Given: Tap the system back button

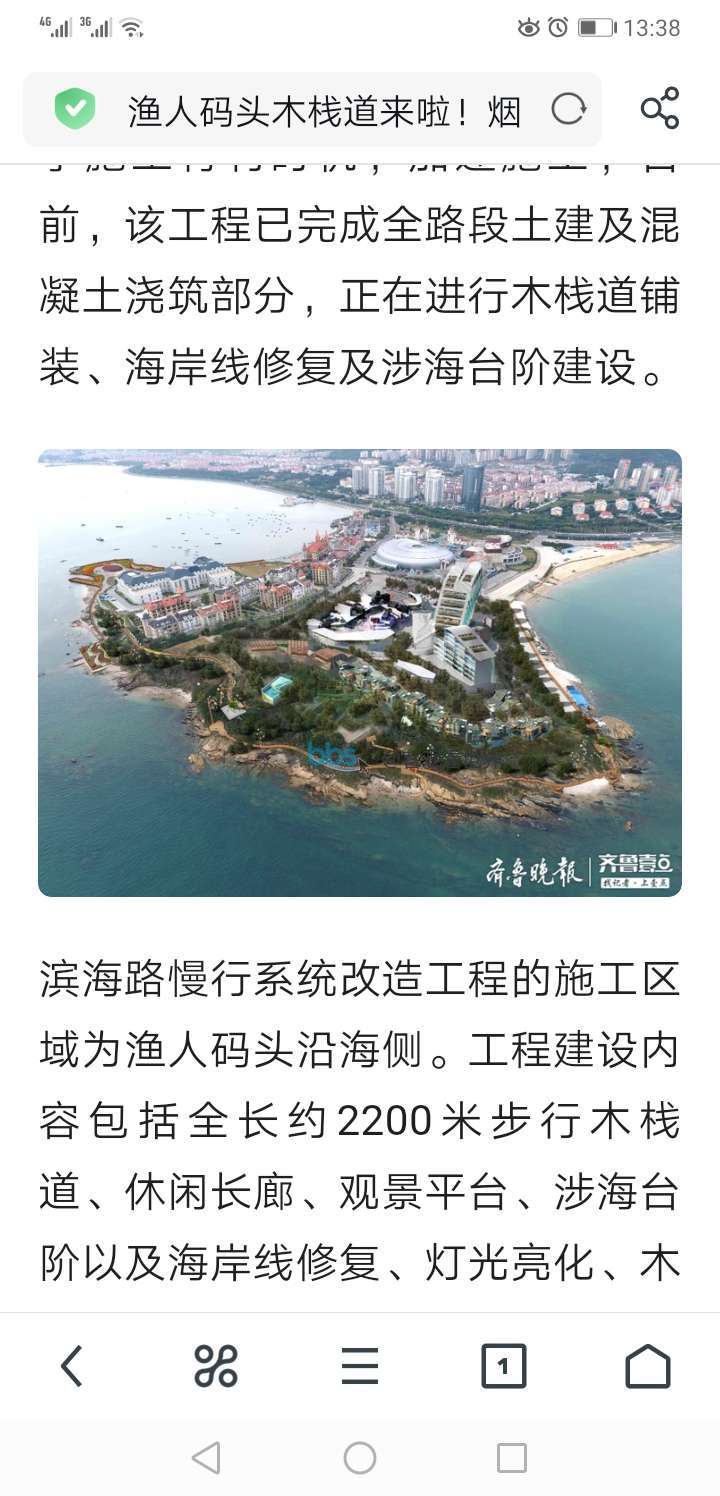Looking at the screenshot, I should [x=206, y=1458].
